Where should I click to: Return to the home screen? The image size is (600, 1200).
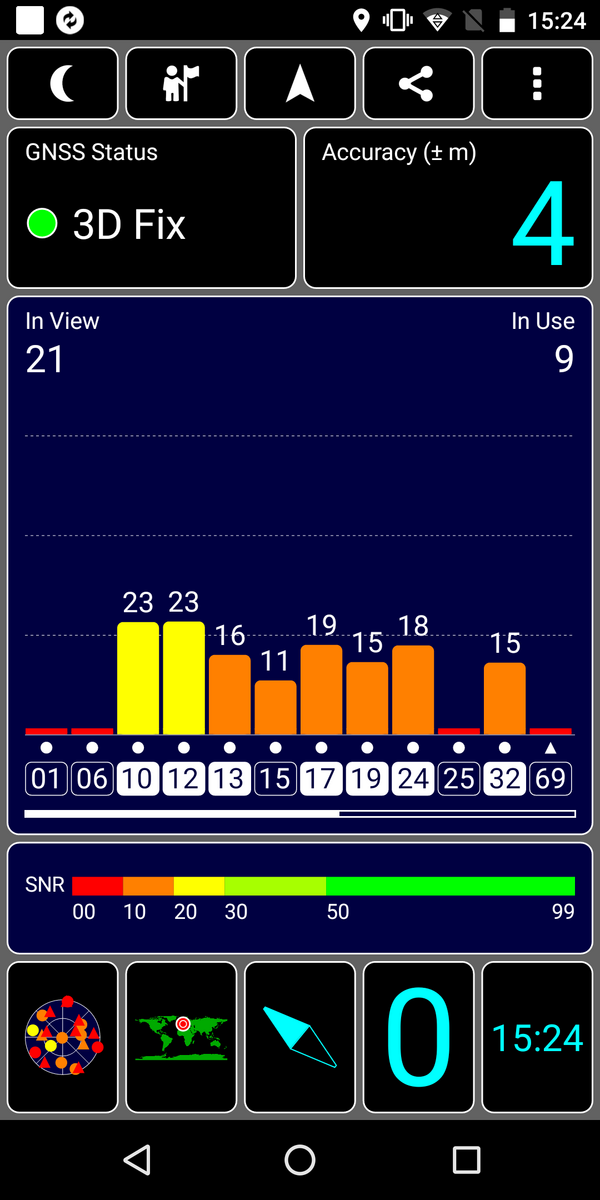click(300, 1160)
